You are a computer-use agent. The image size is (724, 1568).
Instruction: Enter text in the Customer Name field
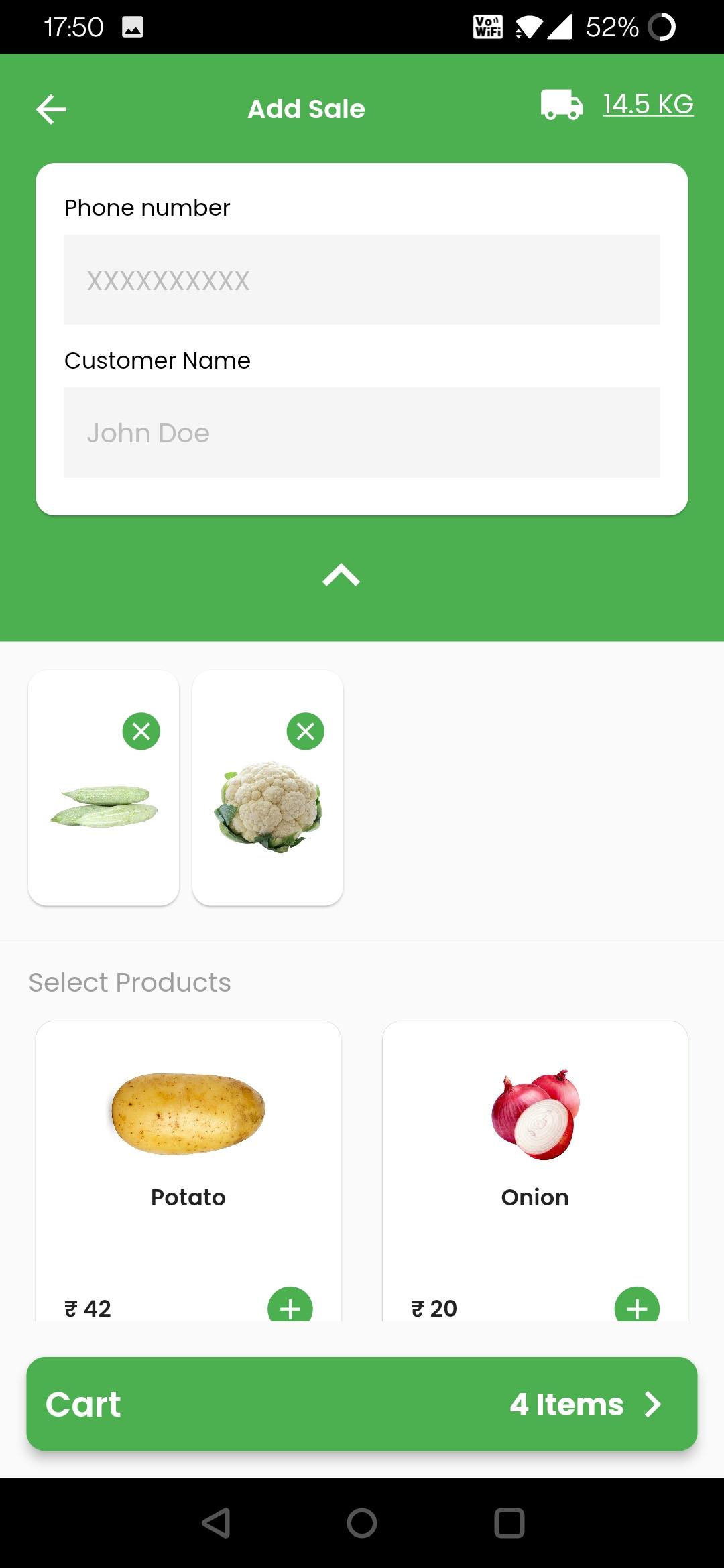[x=362, y=432]
